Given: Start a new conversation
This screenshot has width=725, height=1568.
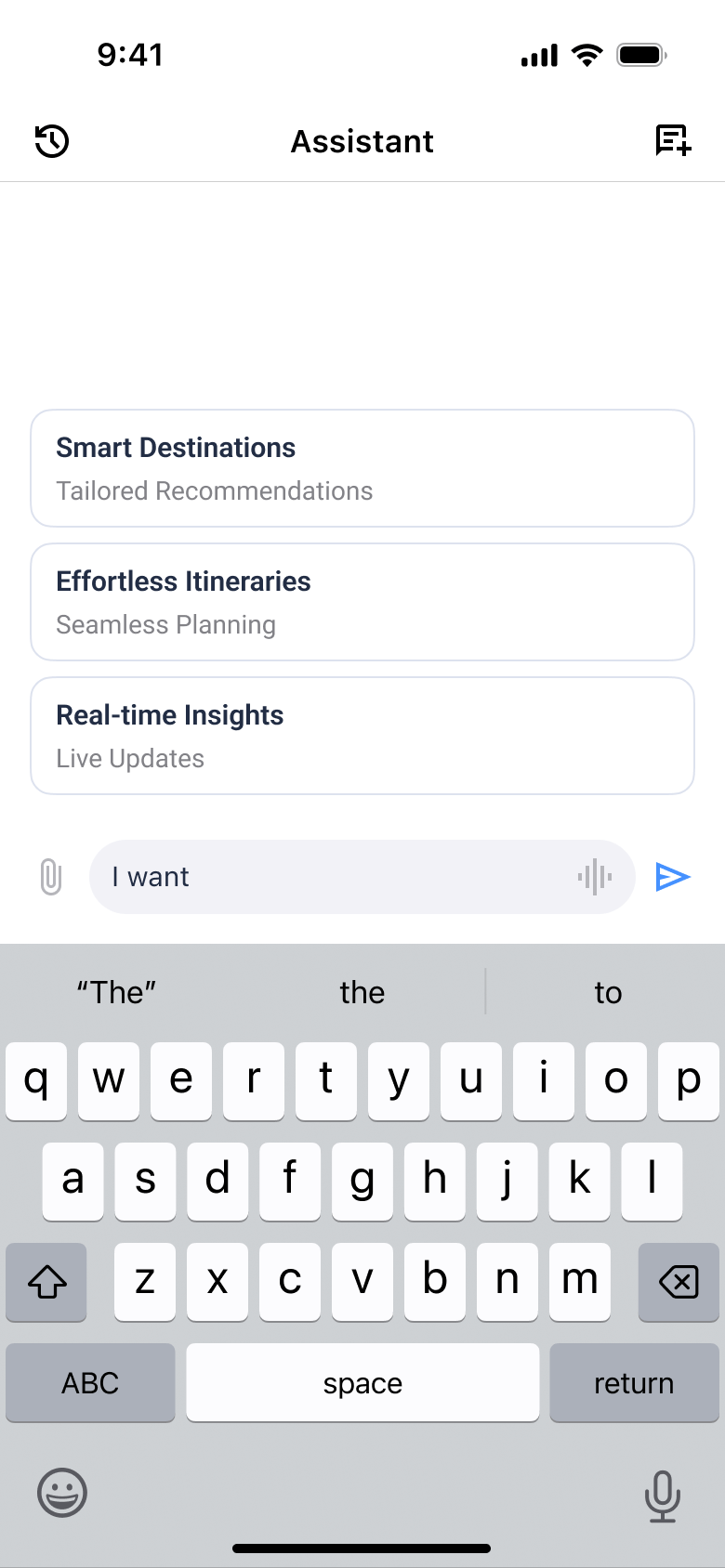Looking at the screenshot, I should pos(671,141).
